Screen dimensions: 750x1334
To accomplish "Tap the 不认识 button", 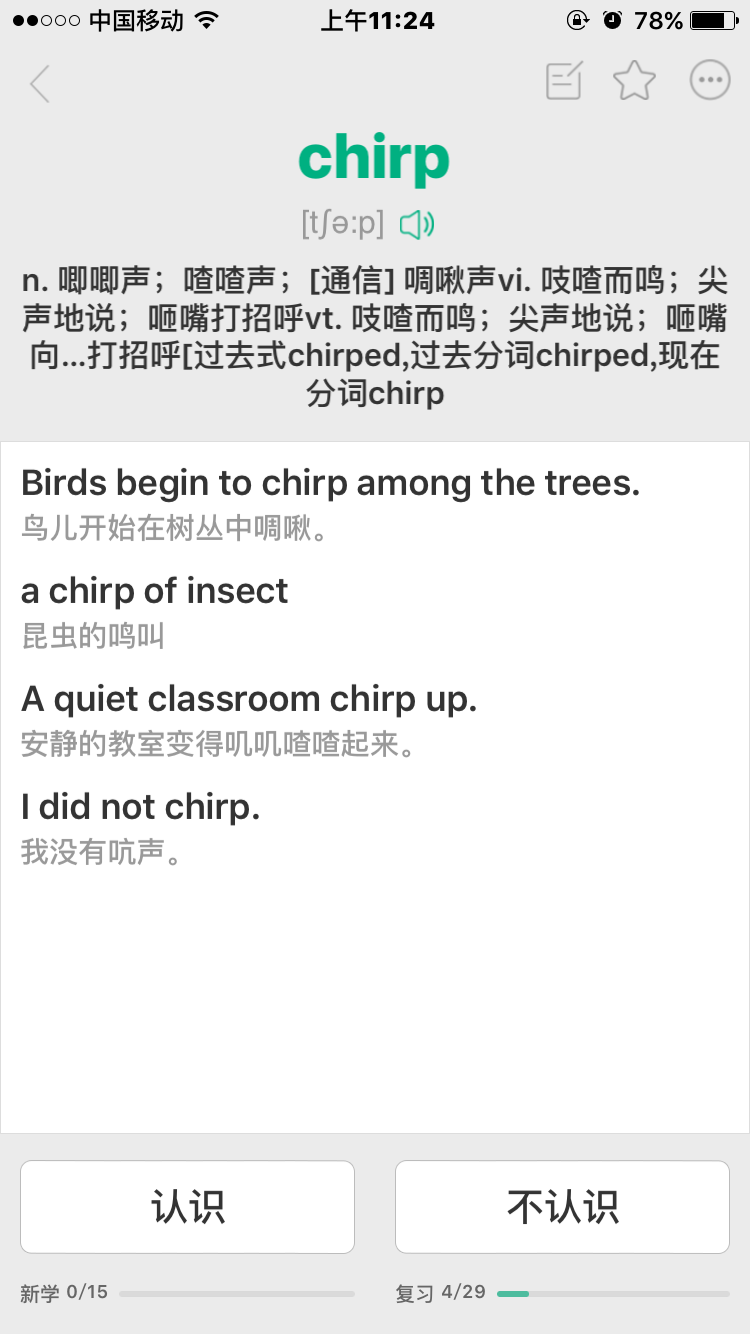I will [x=562, y=1206].
